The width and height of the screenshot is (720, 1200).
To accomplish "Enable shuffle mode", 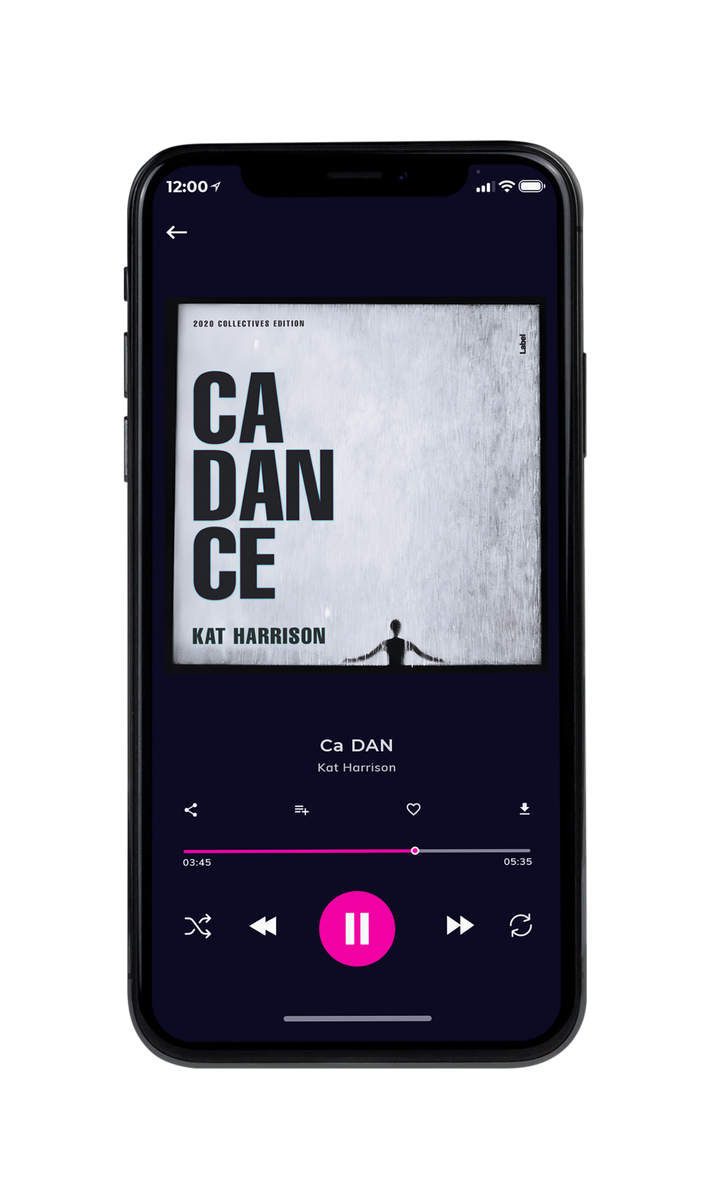I will [198, 926].
